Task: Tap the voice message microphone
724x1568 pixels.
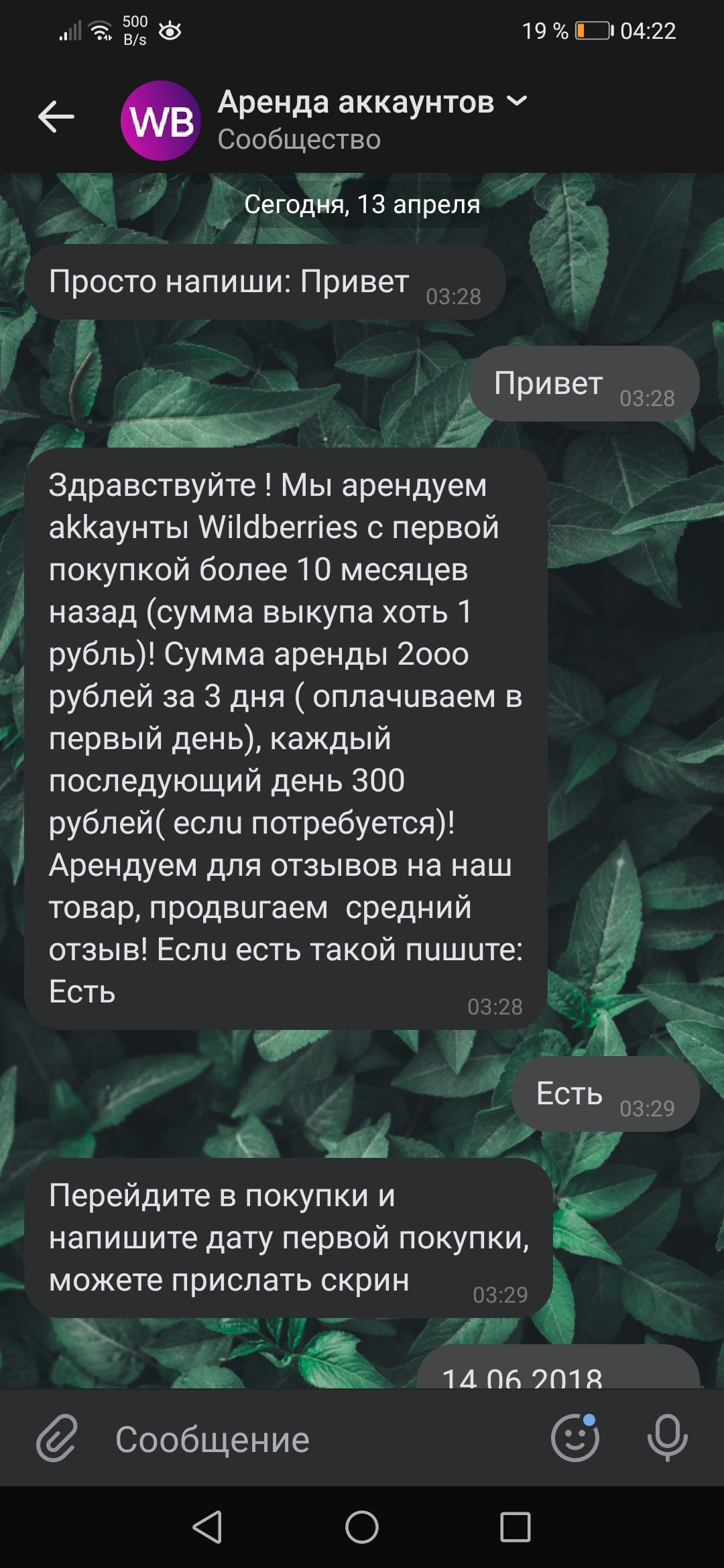Action: tap(667, 1438)
